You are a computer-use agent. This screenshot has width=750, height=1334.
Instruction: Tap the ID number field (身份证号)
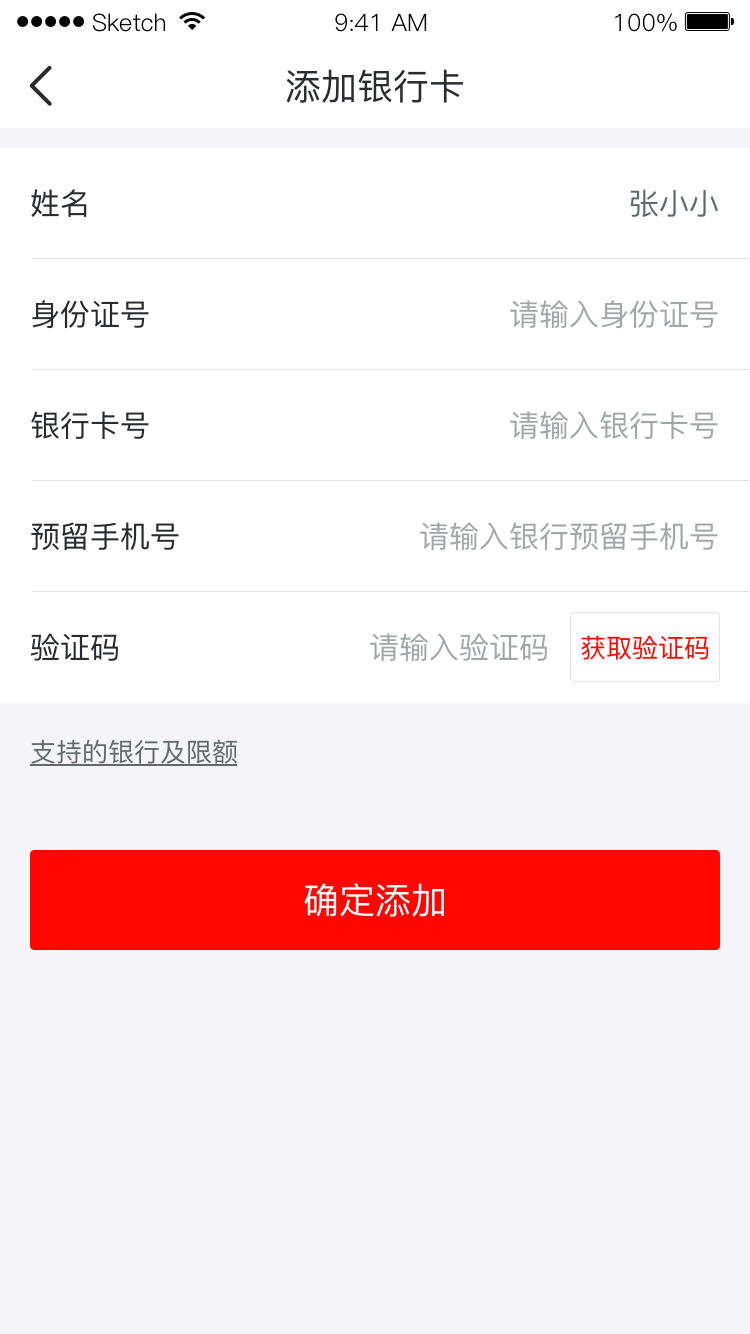point(375,315)
